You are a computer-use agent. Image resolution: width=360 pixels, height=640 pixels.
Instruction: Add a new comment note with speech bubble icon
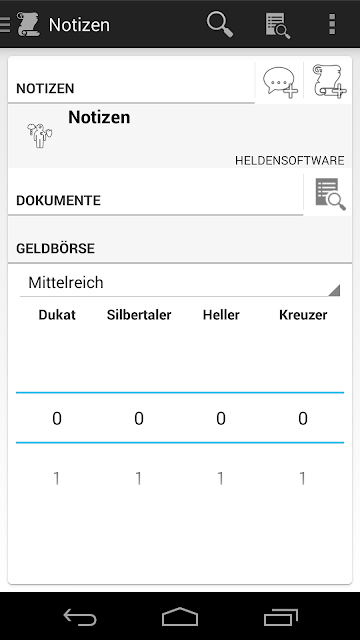tap(280, 83)
